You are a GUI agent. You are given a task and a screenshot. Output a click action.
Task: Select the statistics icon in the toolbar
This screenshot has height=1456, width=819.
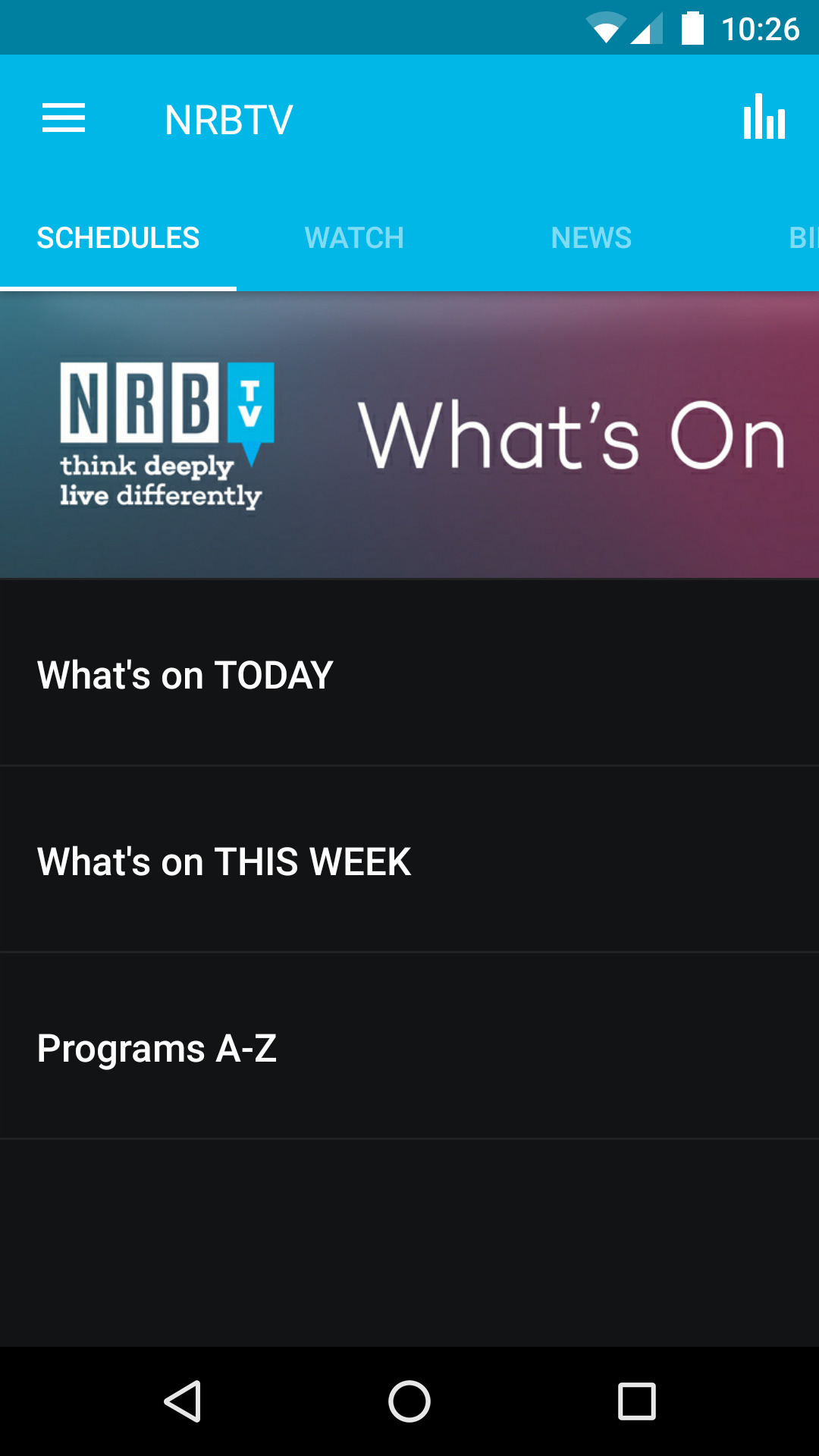pos(763,118)
